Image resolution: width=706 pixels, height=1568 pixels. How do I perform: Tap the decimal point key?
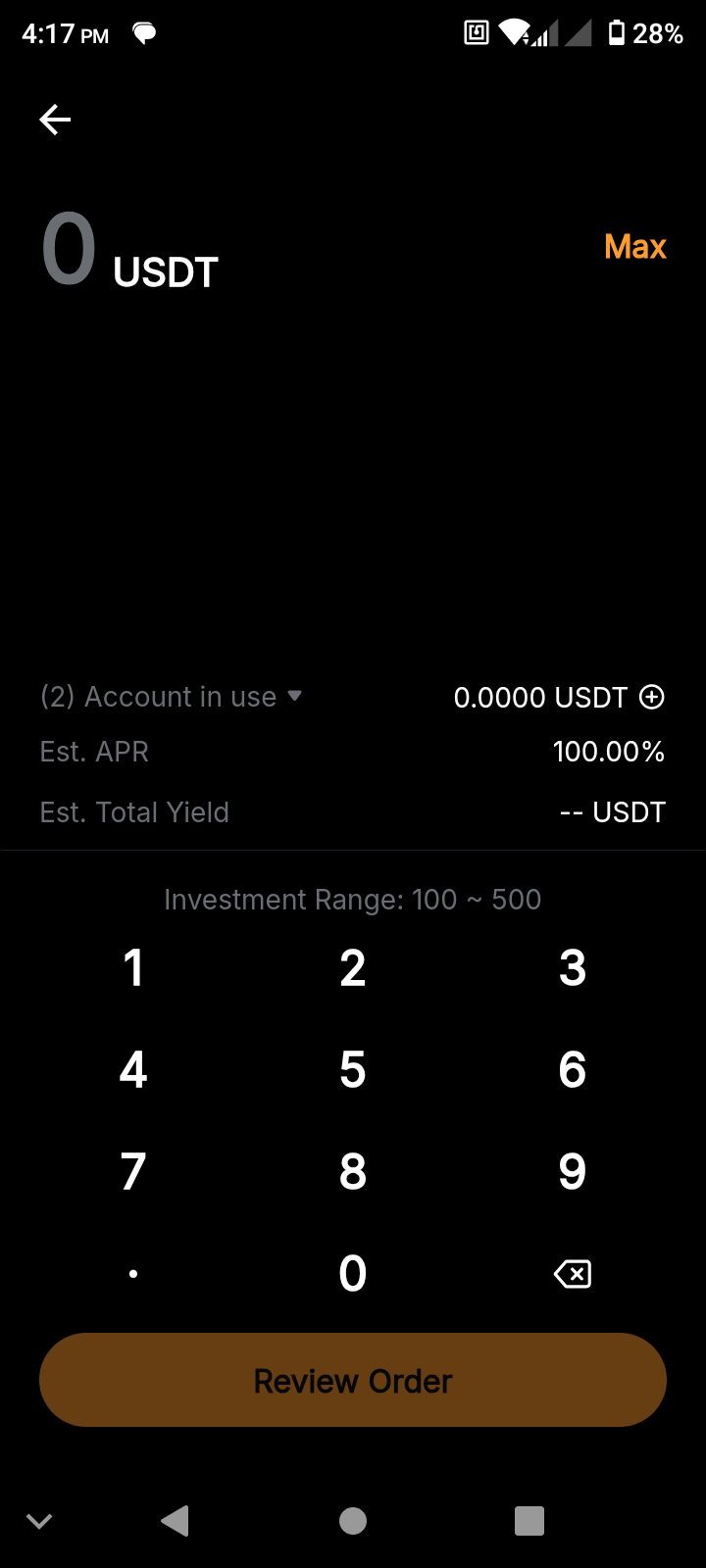pos(133,1274)
